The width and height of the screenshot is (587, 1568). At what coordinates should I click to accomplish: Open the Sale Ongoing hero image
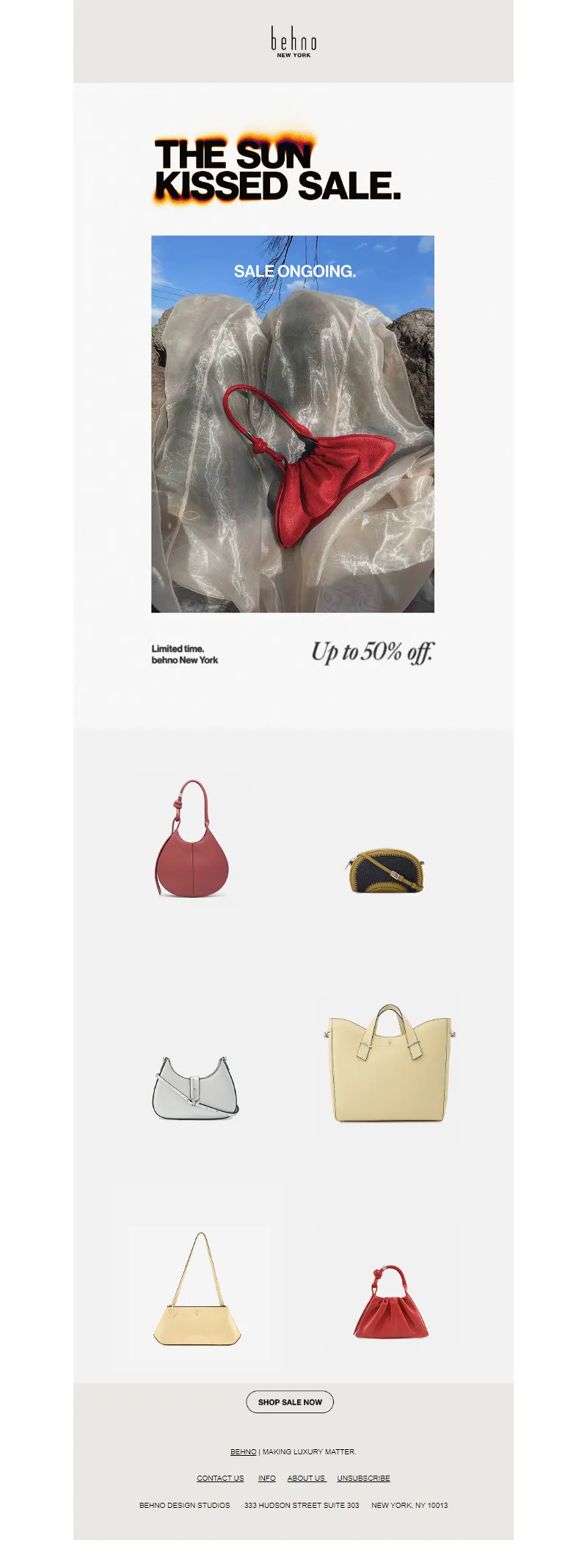pos(293,423)
